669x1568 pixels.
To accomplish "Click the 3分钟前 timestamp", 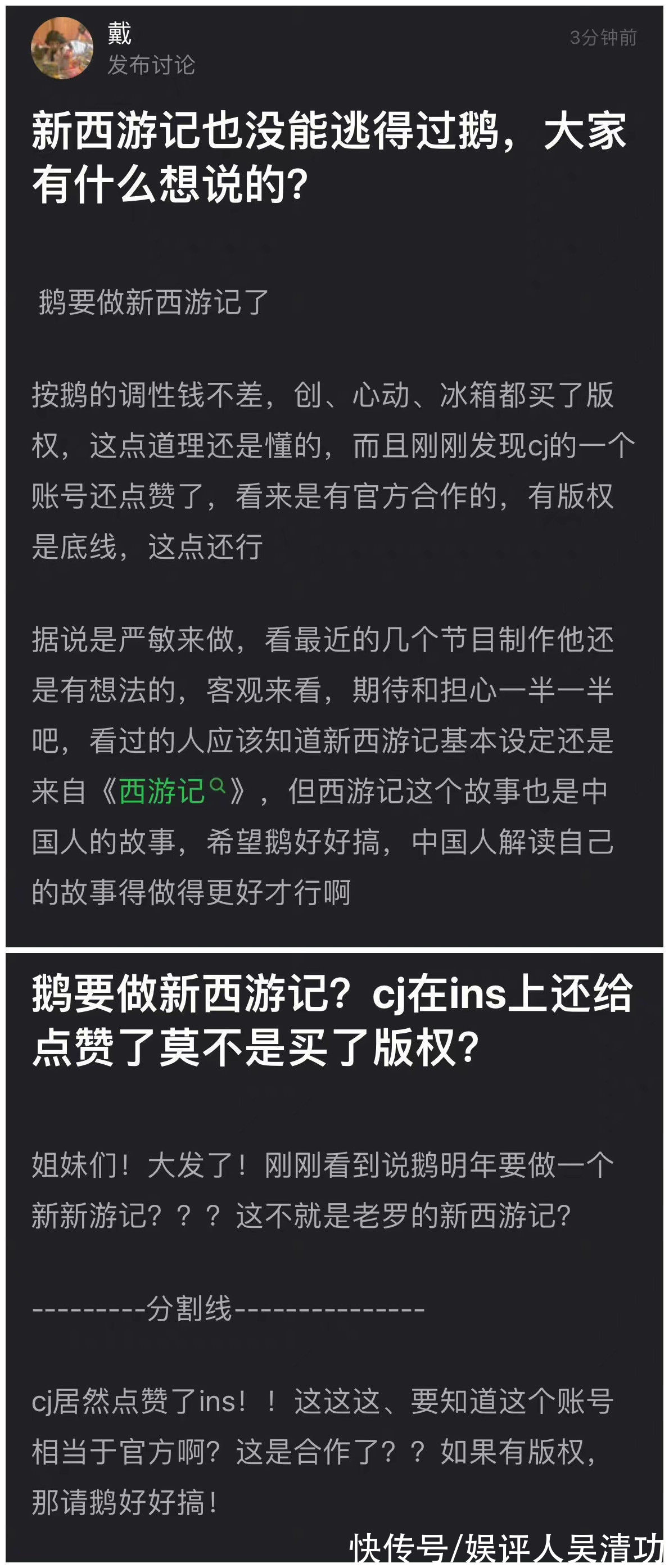I will (x=603, y=37).
